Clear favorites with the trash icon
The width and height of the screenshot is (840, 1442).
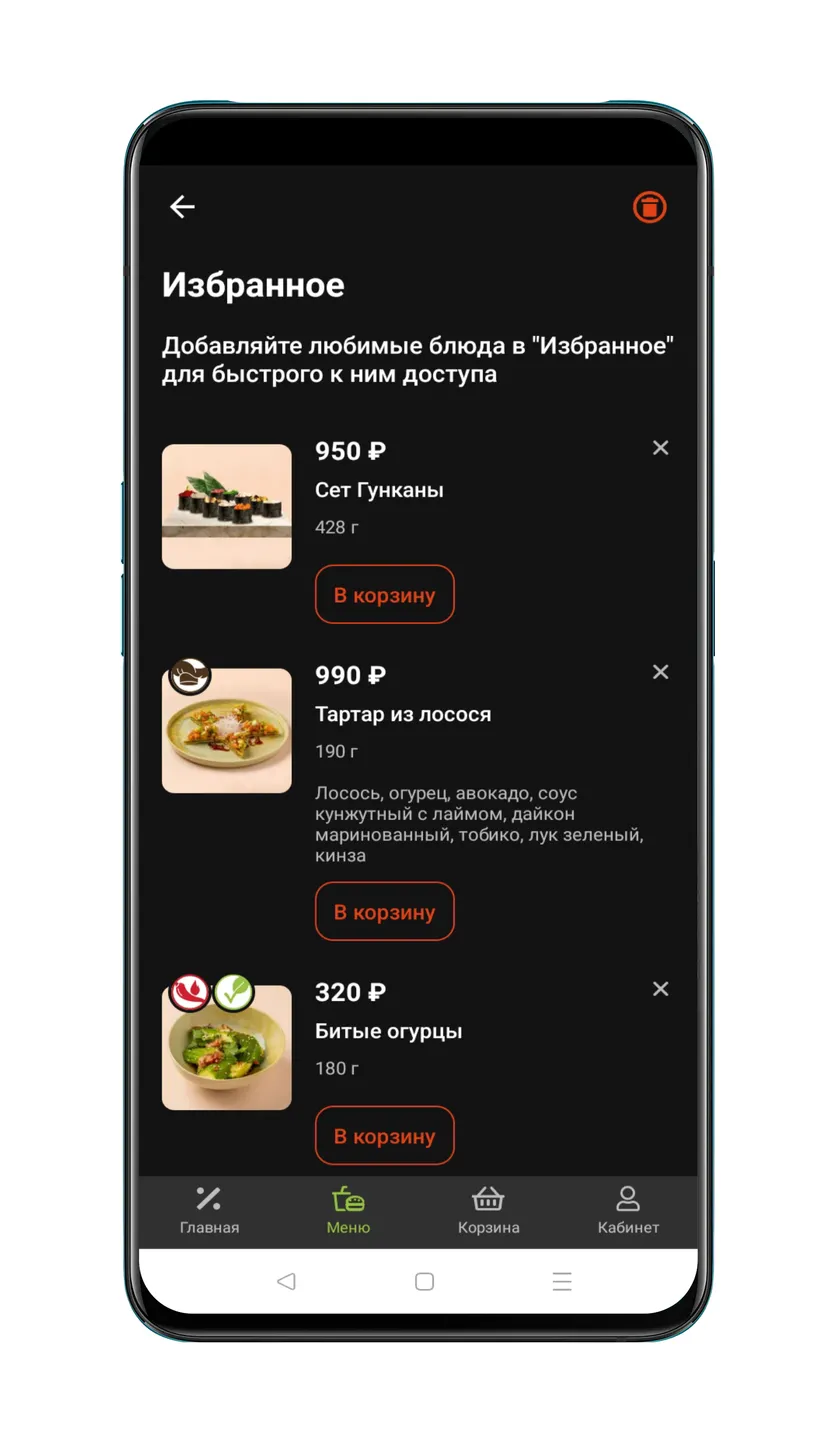650,207
